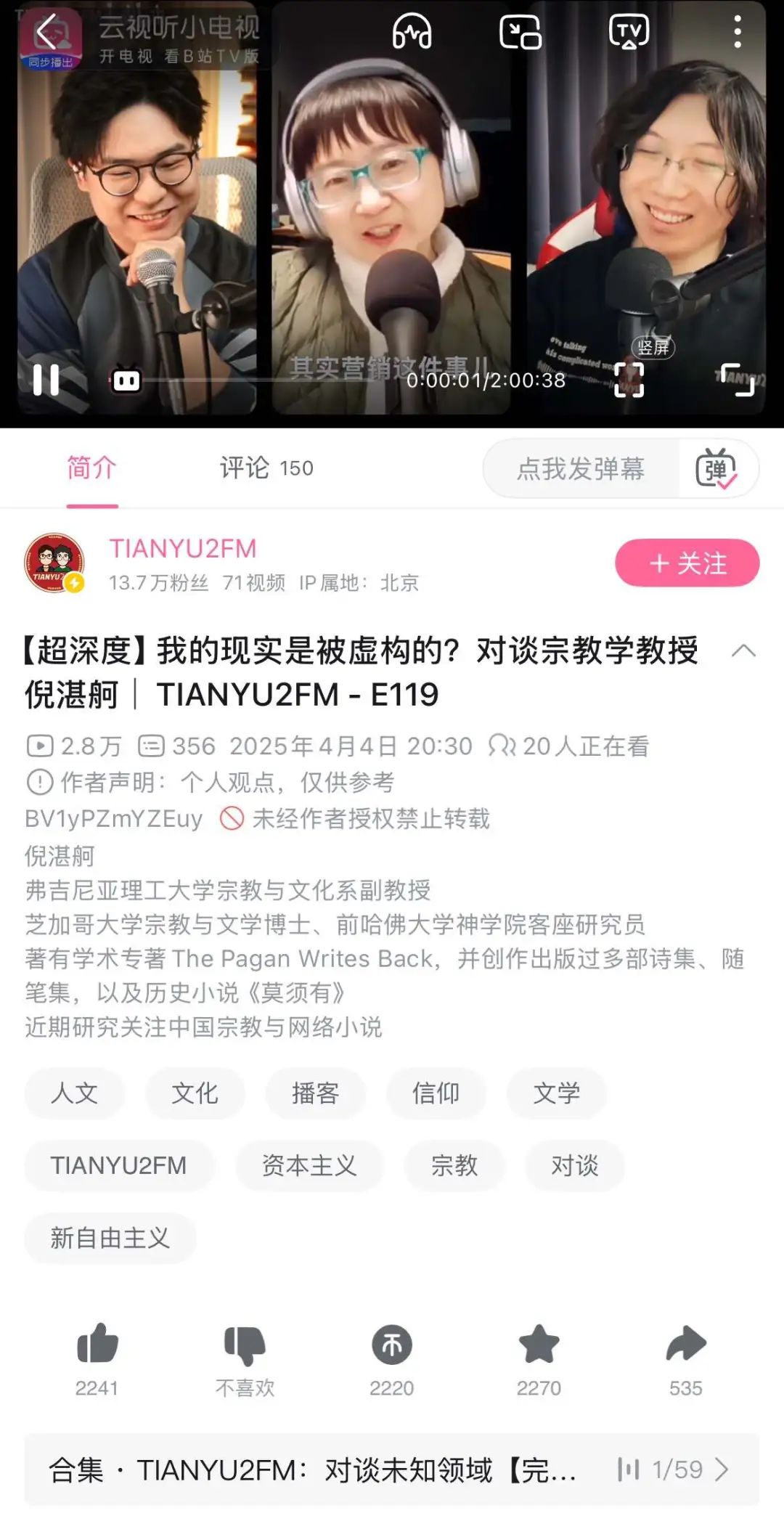Follow TIANYU2FM with 关注 button
784x1529 pixels.
click(x=687, y=563)
